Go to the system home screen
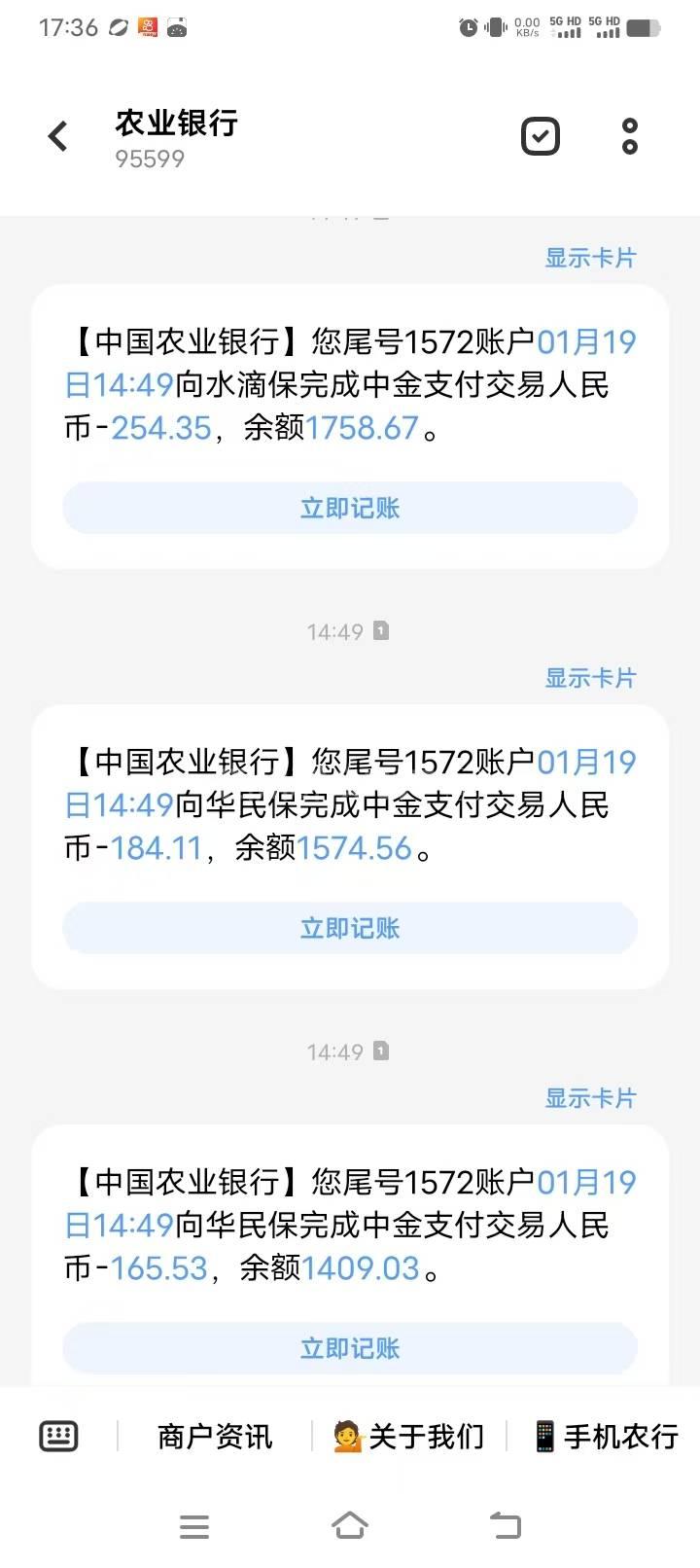700x1568 pixels. click(x=350, y=1525)
